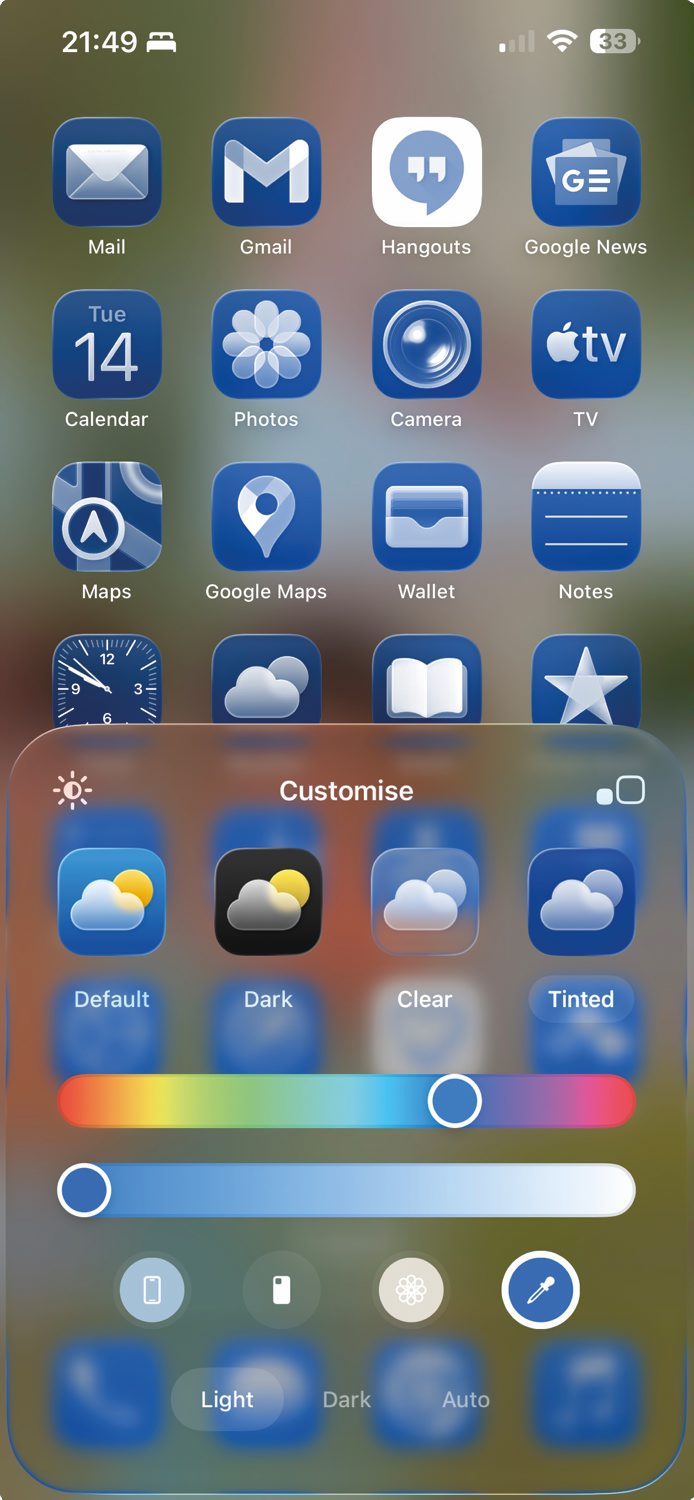Pick tint from the wallpaper flower icon
Image resolution: width=694 pixels, height=1500 pixels.
[411, 1290]
